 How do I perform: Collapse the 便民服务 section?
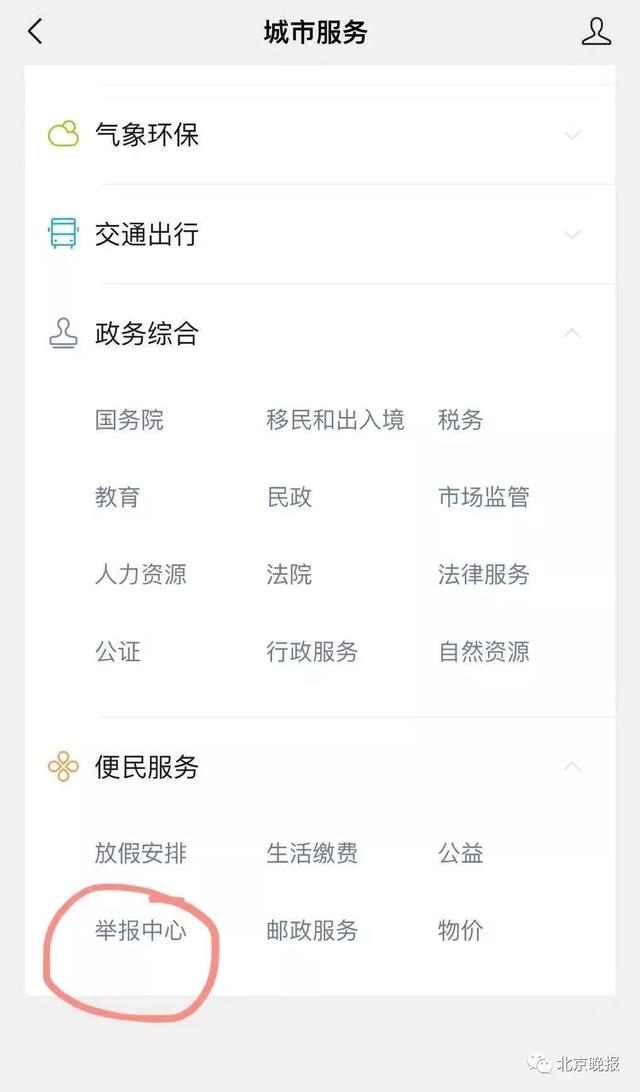pos(320,767)
